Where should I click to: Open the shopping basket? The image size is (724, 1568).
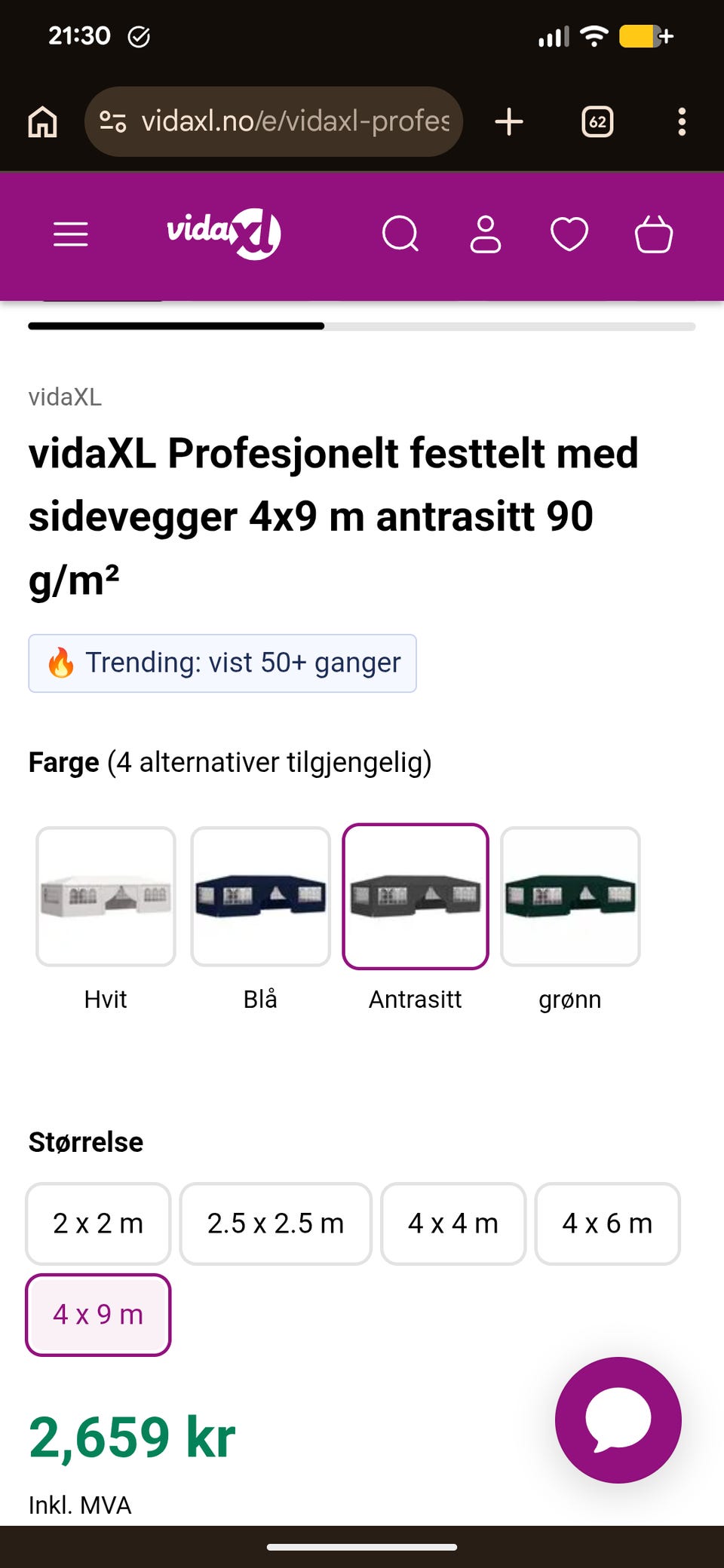[654, 234]
